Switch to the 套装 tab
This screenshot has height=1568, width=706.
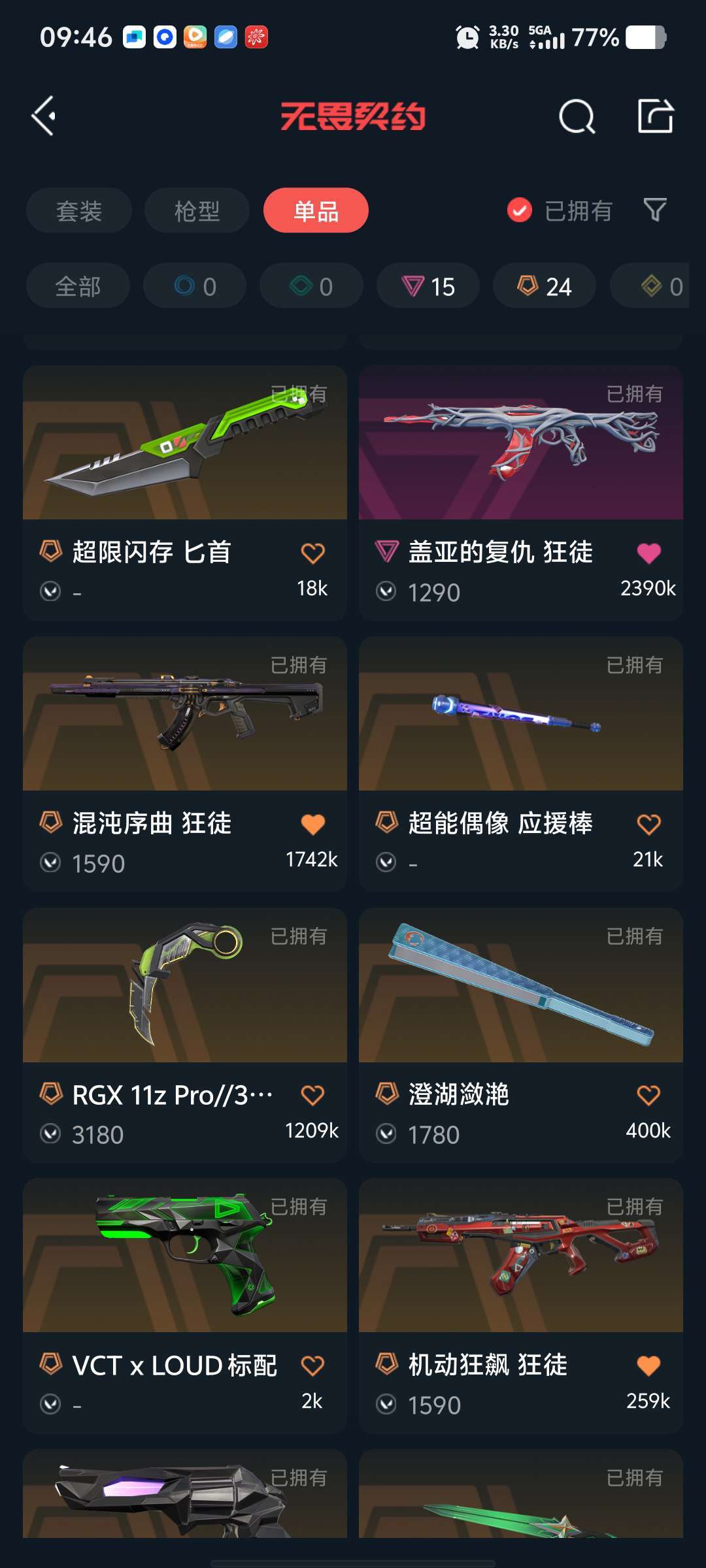(79, 210)
